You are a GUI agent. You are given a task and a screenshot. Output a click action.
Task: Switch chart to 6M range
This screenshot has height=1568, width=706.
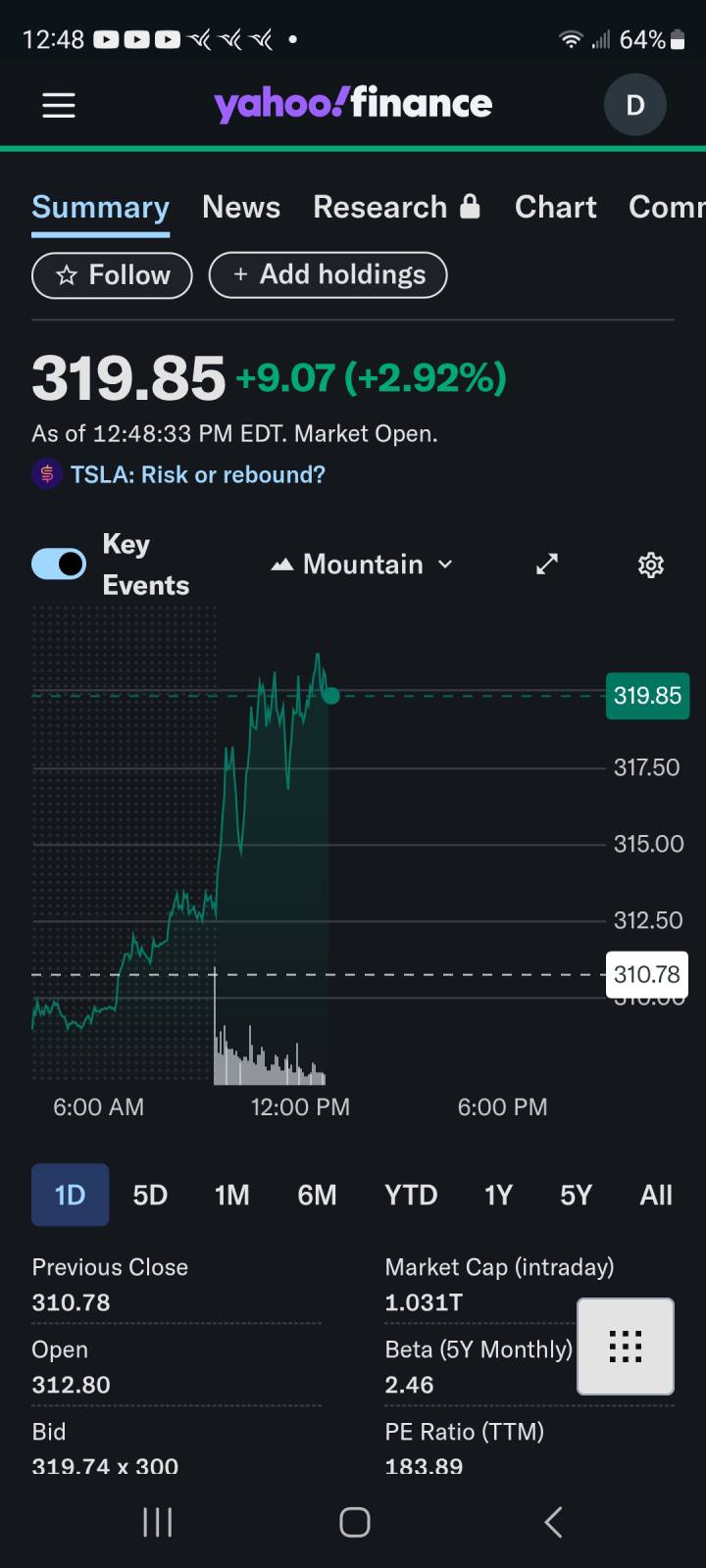(317, 1195)
